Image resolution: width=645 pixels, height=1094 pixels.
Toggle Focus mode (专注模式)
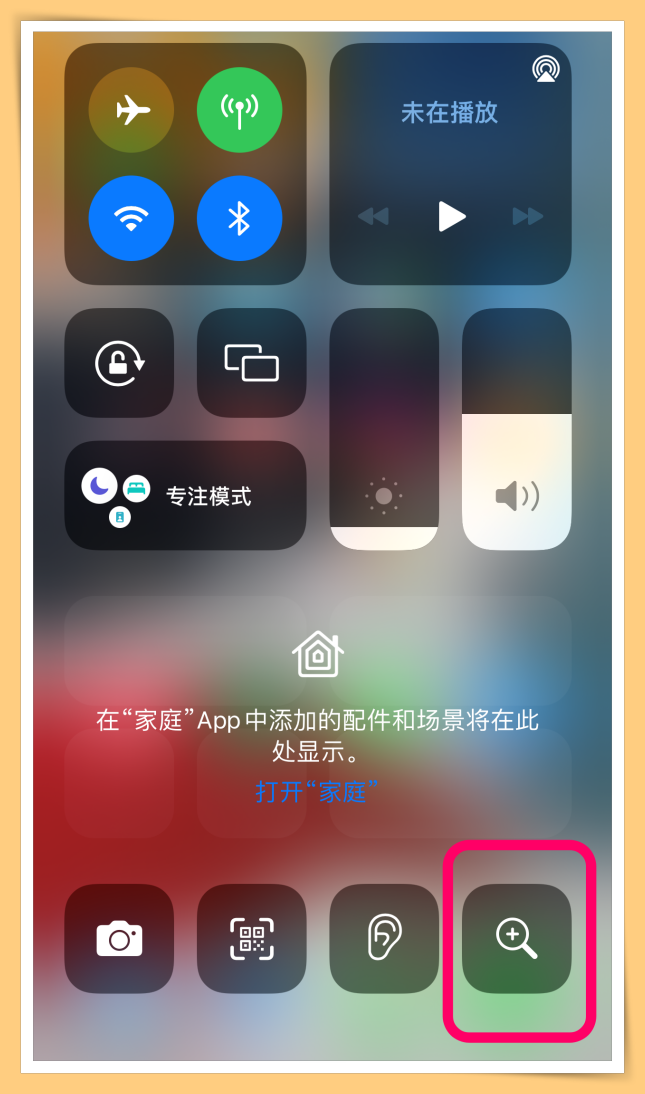click(x=185, y=495)
